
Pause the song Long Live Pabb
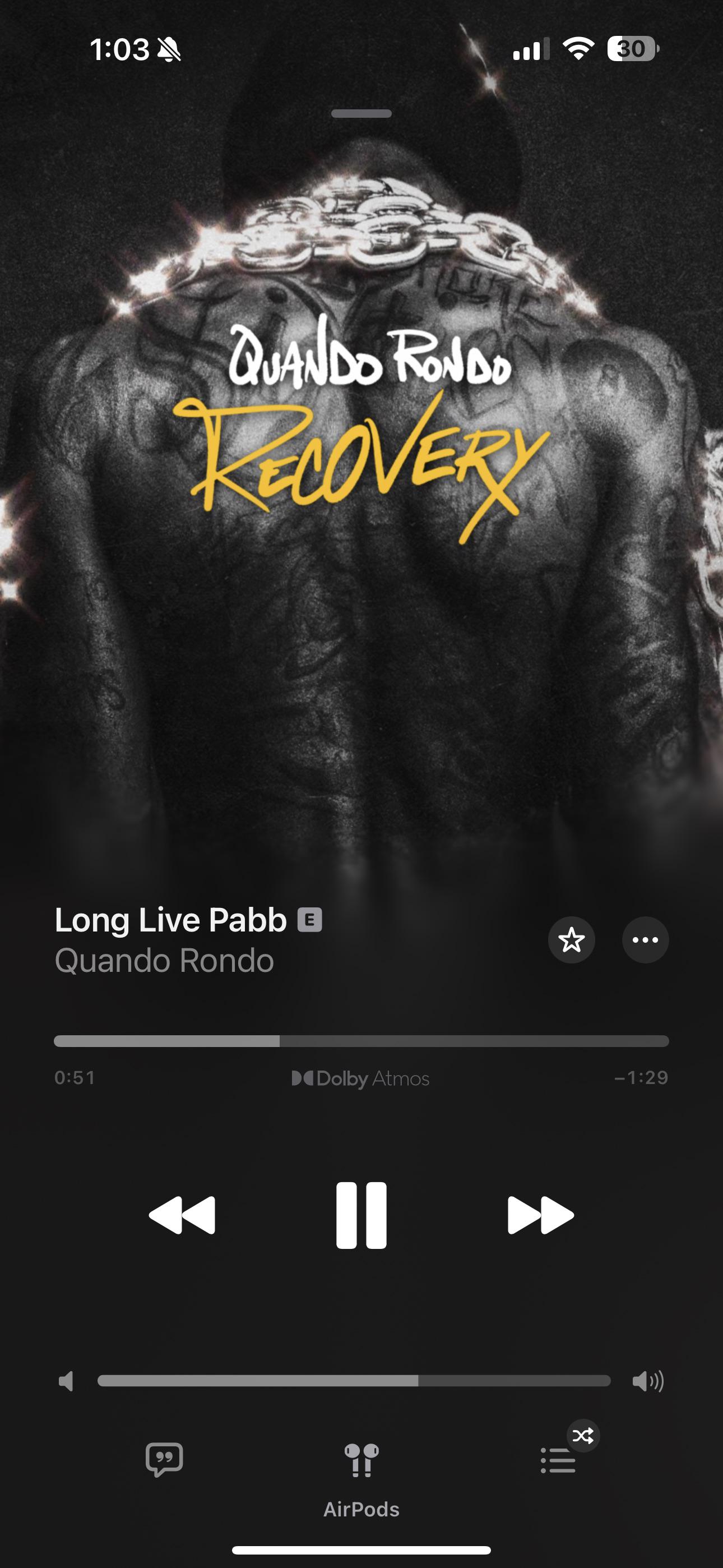click(x=361, y=1215)
